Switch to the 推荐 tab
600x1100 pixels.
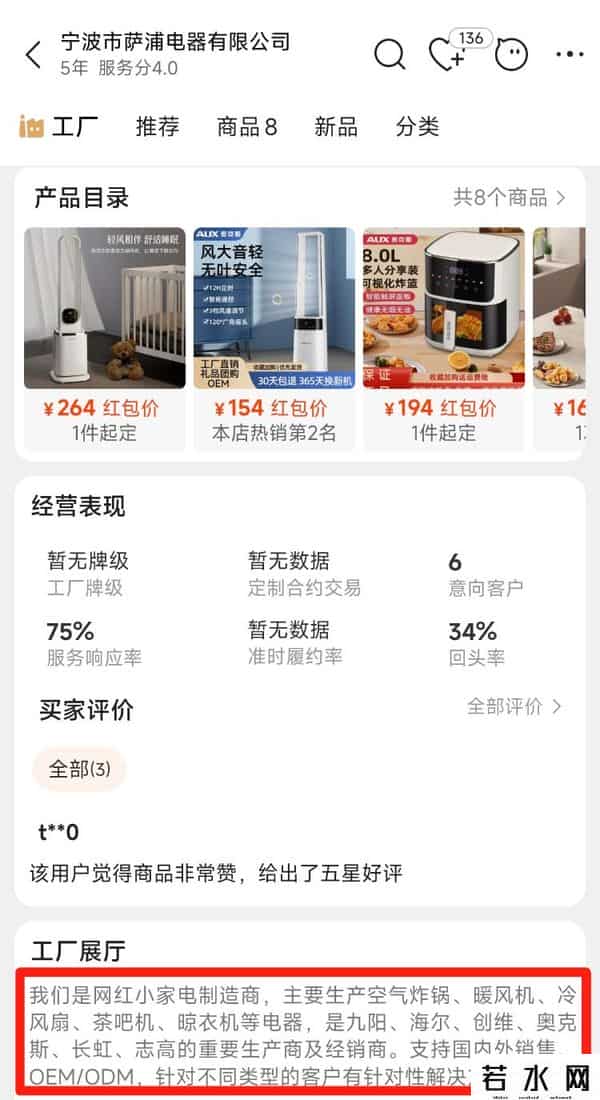click(157, 127)
